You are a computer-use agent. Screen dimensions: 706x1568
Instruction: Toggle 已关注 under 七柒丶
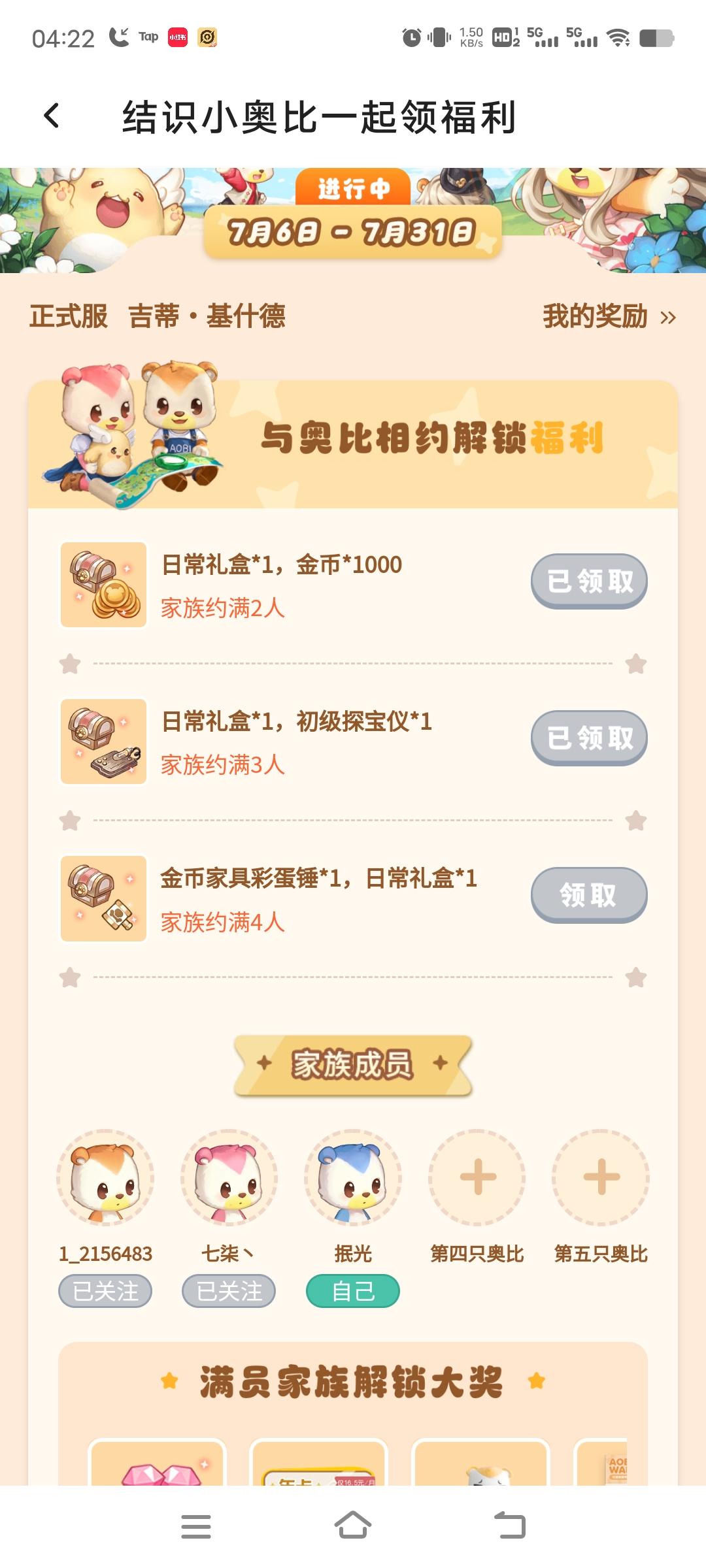227,1290
